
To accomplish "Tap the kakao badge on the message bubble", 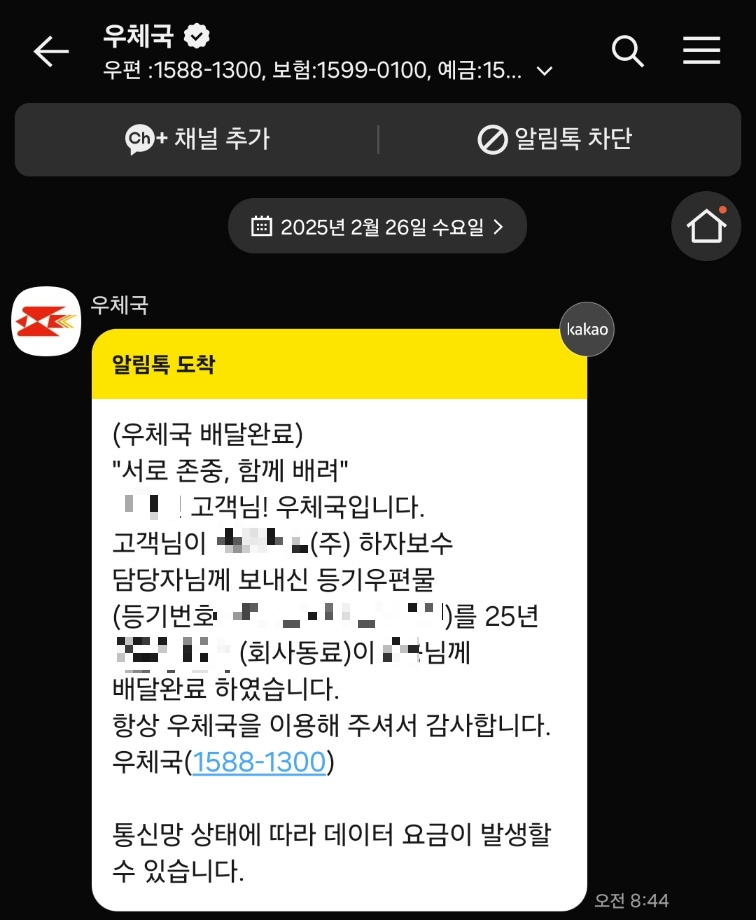I will [x=587, y=330].
